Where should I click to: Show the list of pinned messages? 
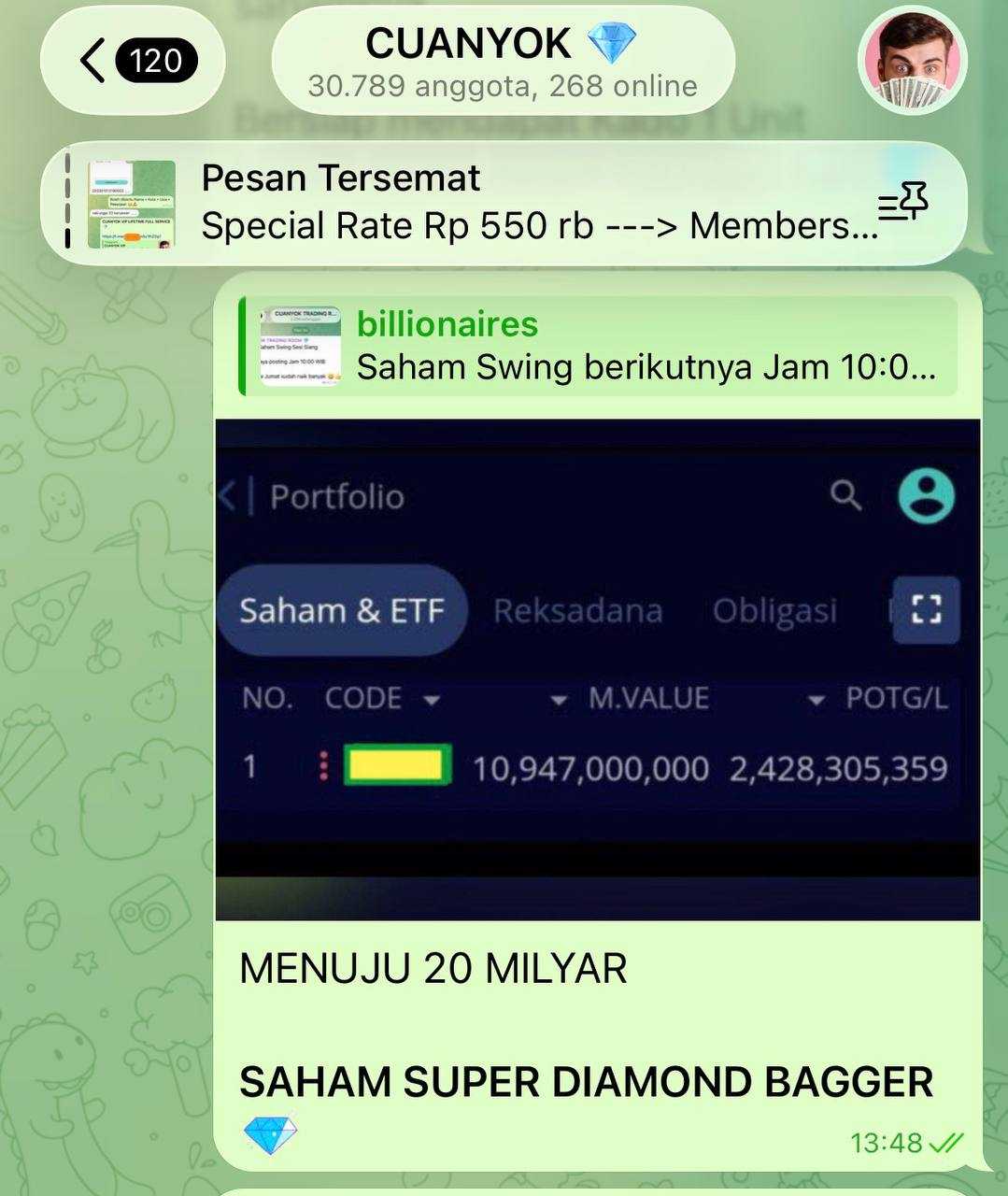(x=902, y=203)
